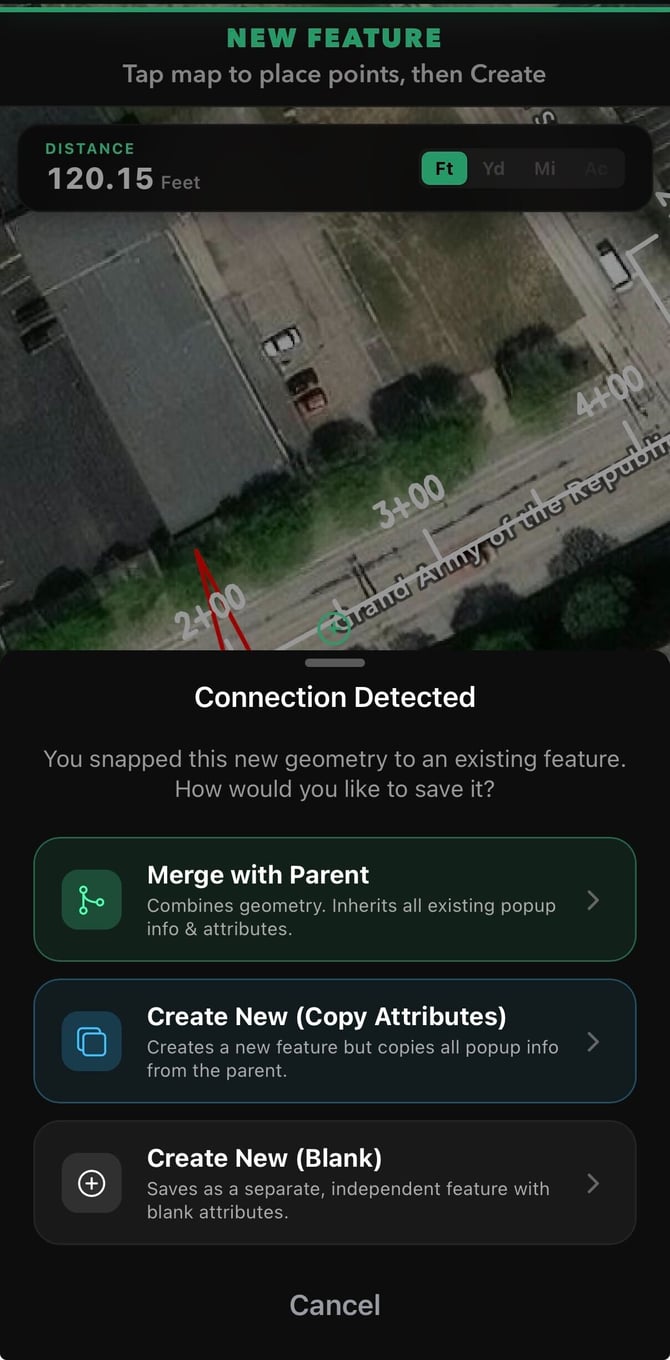
Task: Select the Ft unit
Action: [444, 169]
